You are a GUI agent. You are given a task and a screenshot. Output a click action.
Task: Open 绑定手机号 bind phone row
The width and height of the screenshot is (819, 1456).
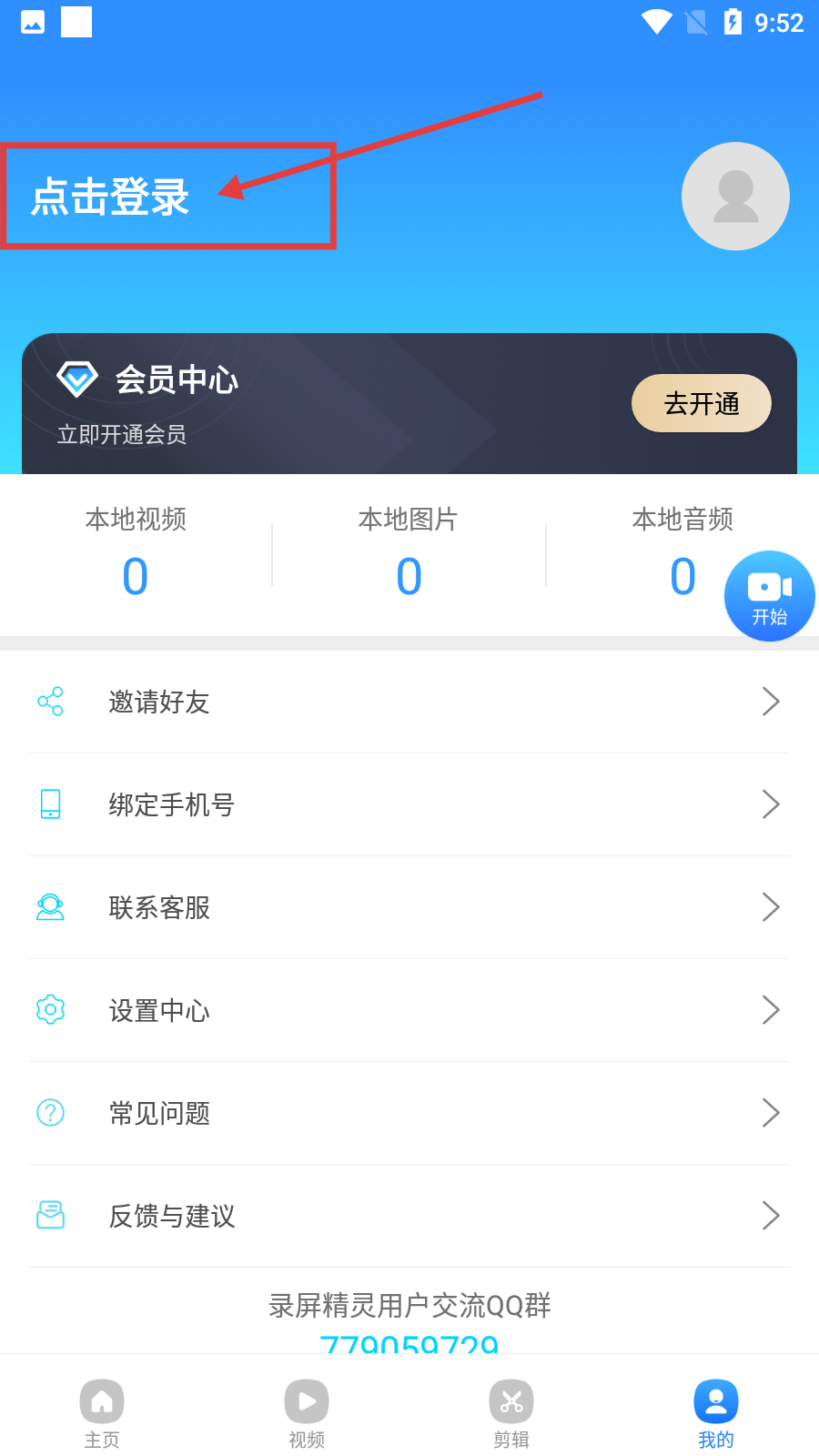coord(409,804)
